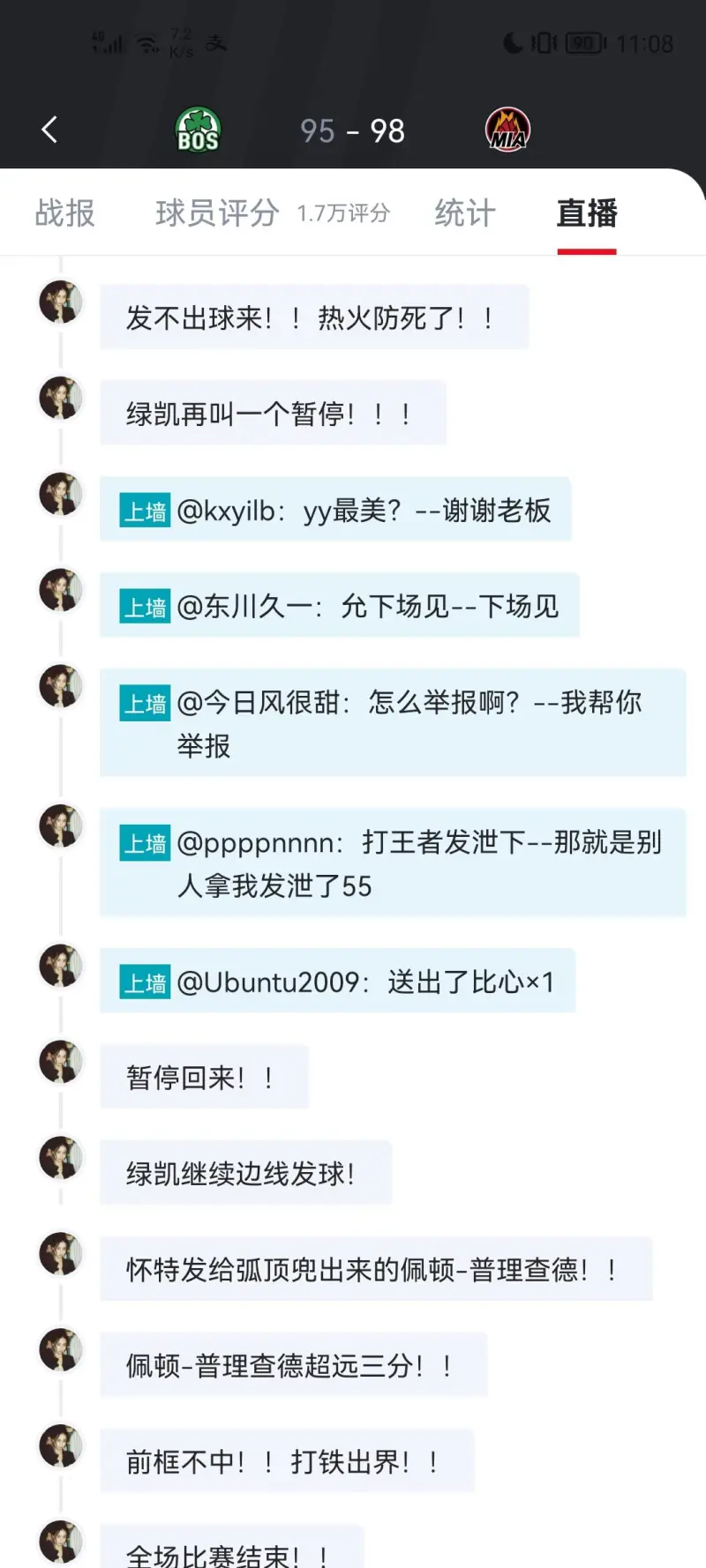Open the Miami Heat team logo
This screenshot has width=706, height=1568.
click(x=507, y=131)
